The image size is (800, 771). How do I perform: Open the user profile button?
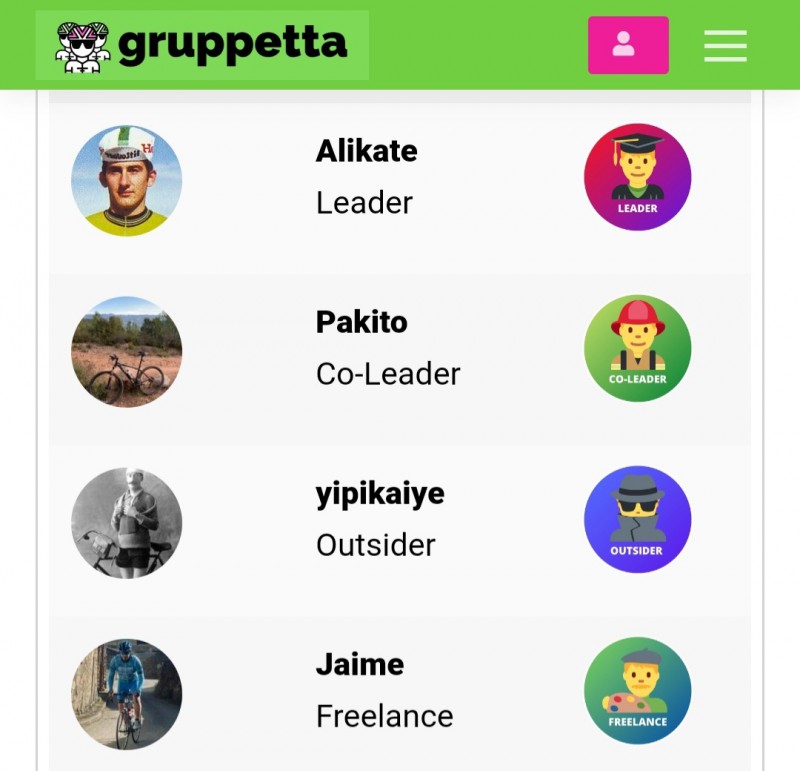[x=627, y=45]
